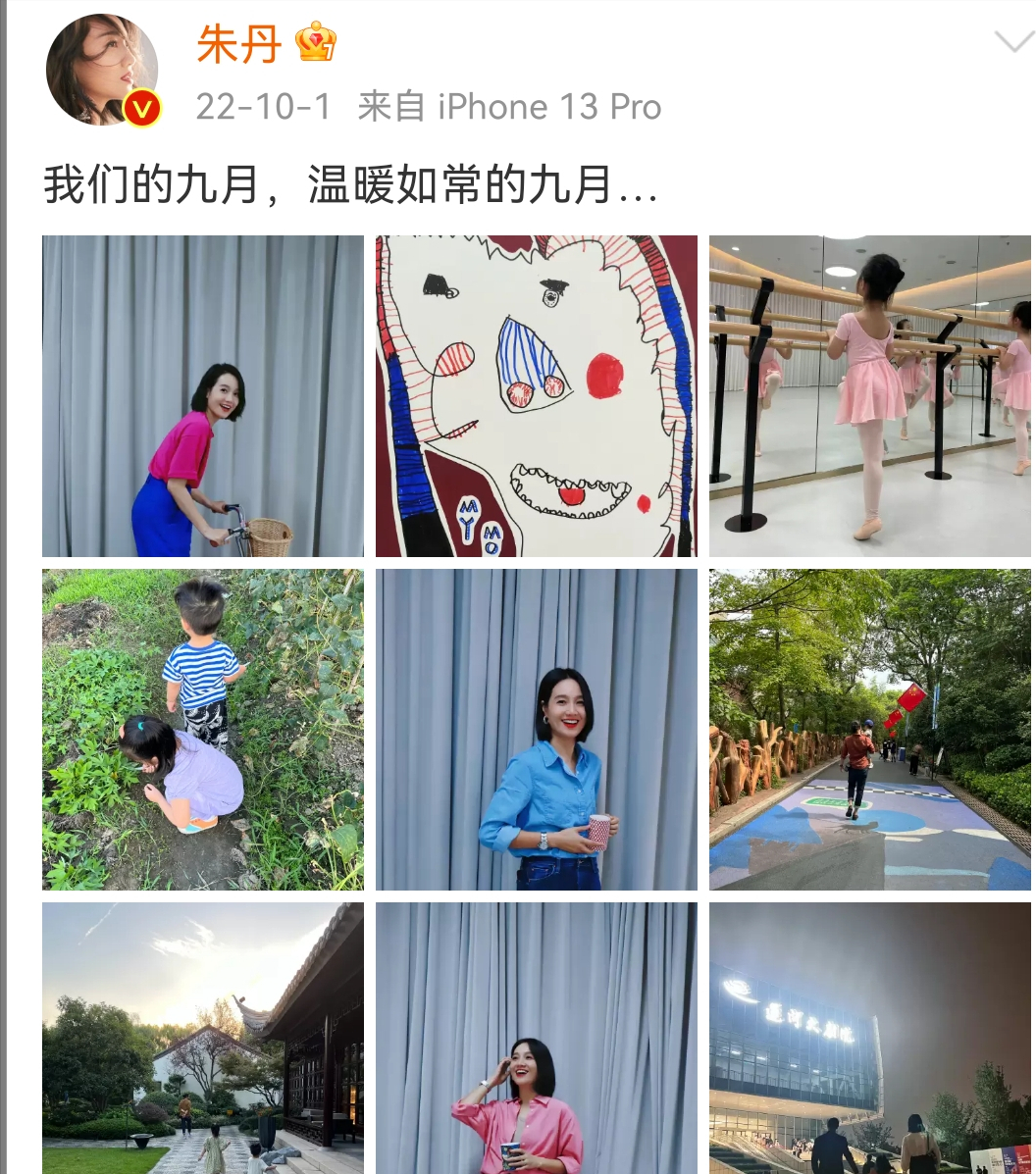Open the courtyard sunset photo
1036x1174 pixels.
point(201,1040)
